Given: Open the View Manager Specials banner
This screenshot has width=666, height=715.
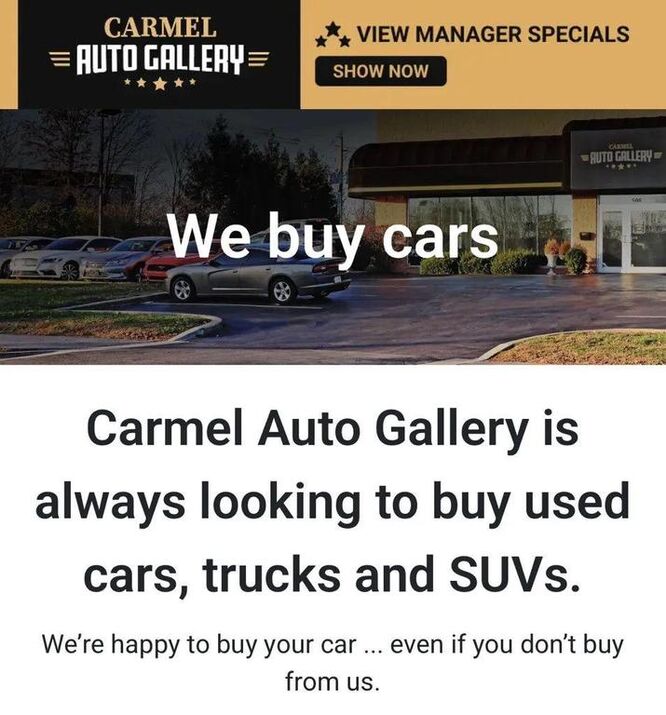Looking at the screenshot, I should coord(480,34).
